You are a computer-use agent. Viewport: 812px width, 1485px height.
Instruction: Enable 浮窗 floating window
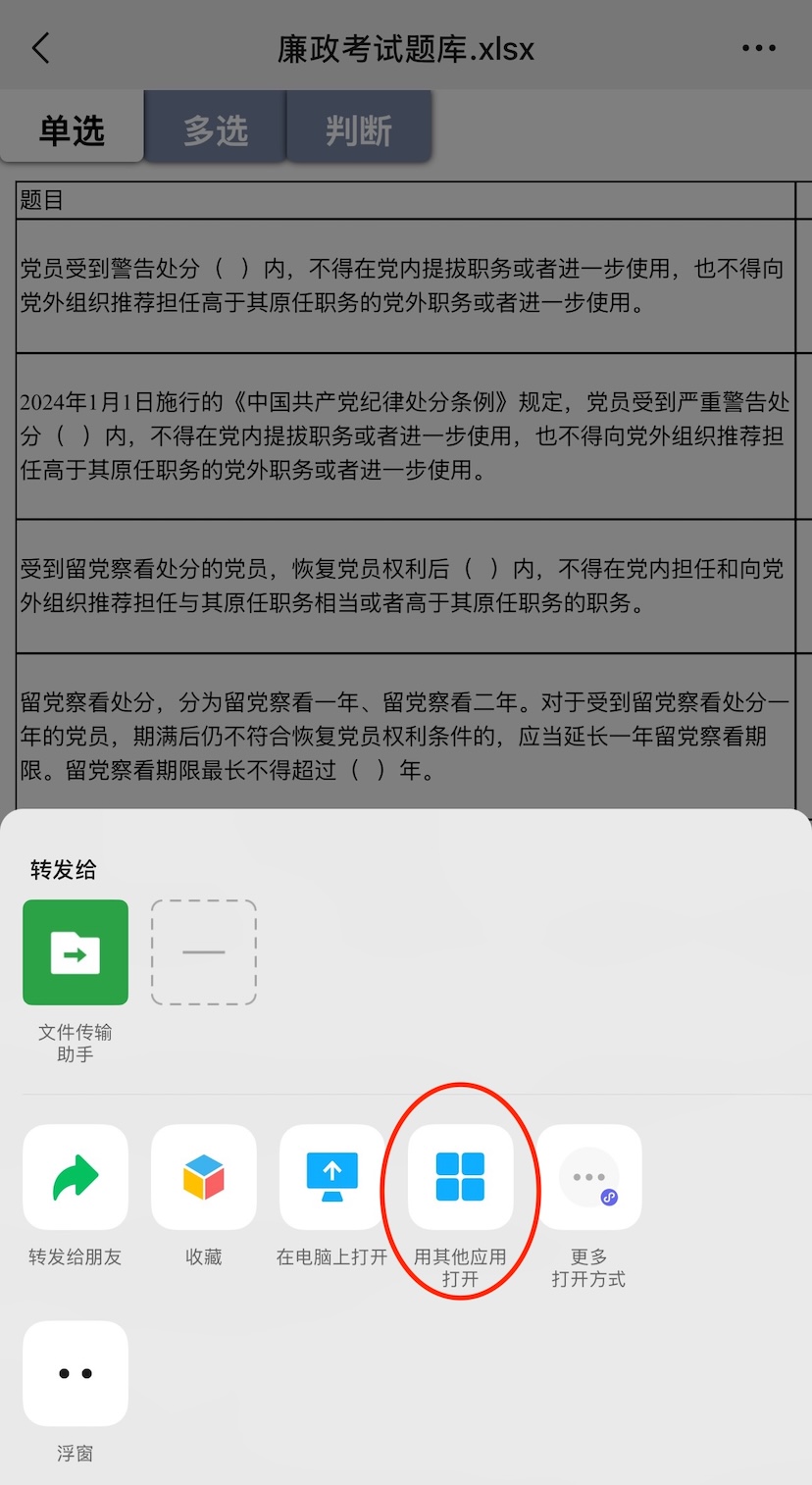click(76, 1373)
